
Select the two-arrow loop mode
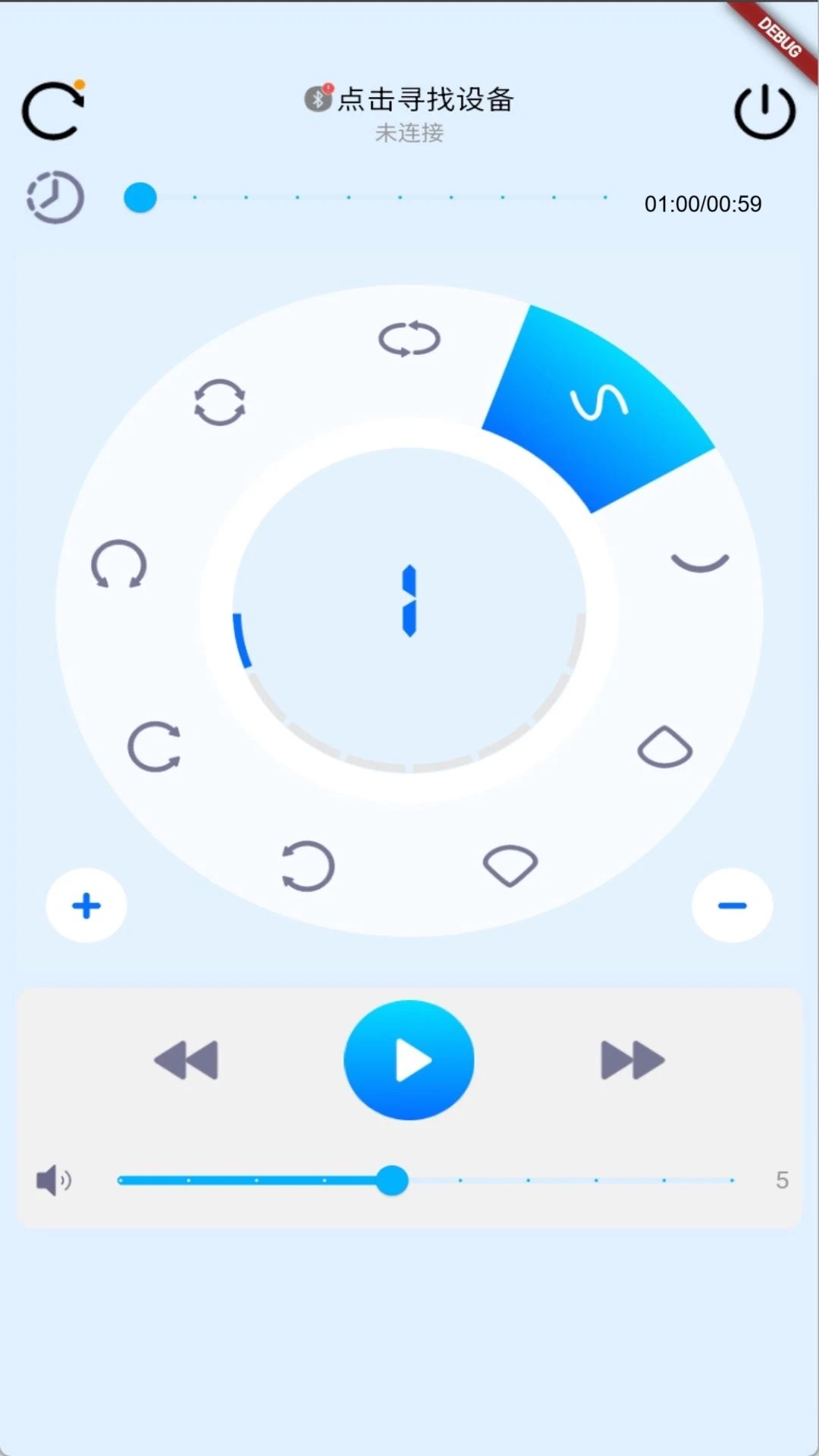click(x=409, y=339)
